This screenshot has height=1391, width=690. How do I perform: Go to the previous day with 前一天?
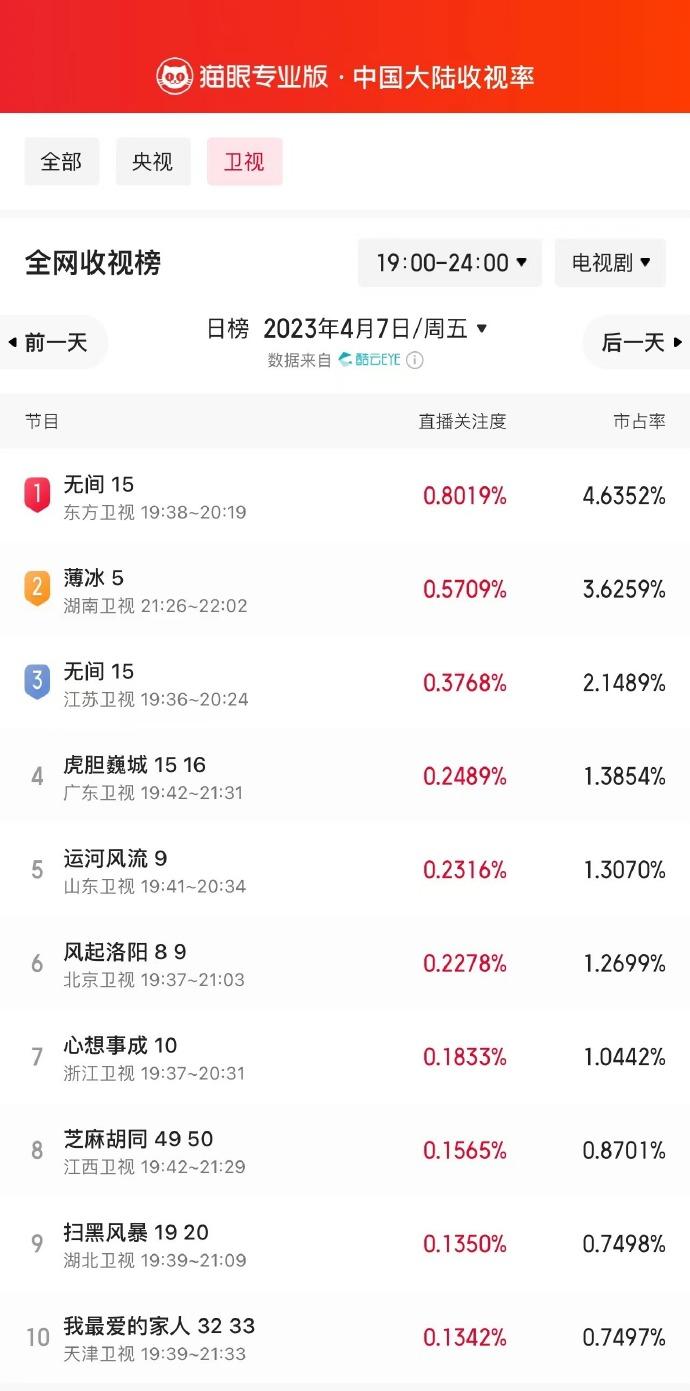[x=52, y=342]
